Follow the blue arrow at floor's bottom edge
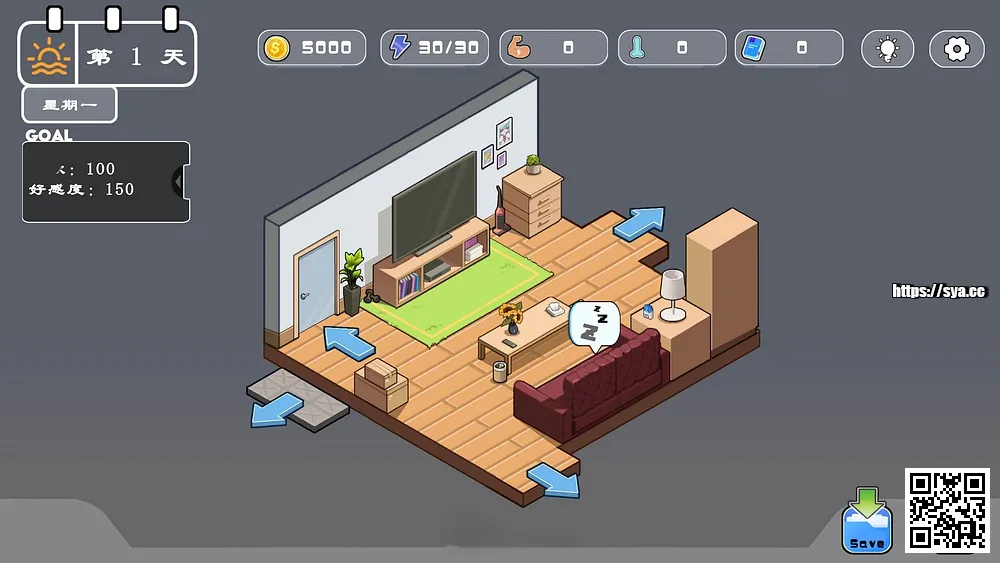This screenshot has height=563, width=1000. (x=553, y=481)
